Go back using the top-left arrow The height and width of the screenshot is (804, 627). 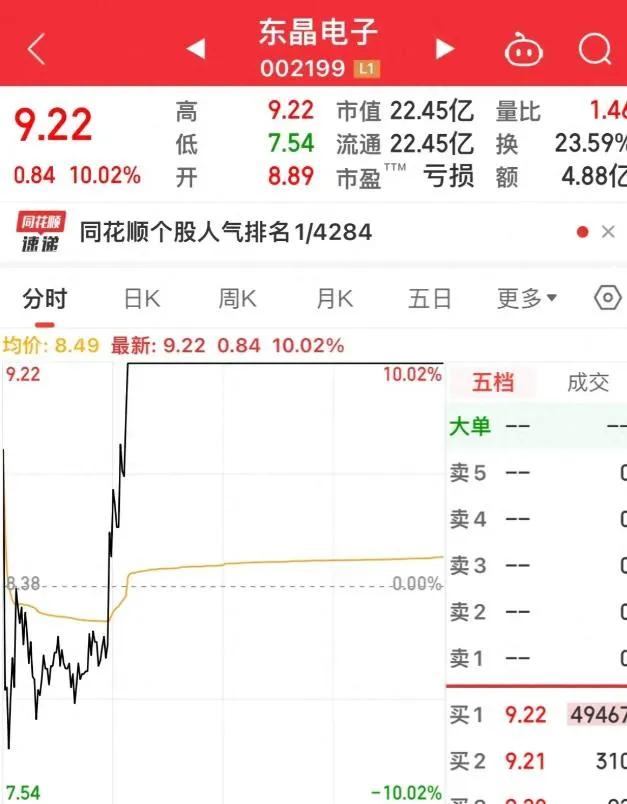[36, 48]
